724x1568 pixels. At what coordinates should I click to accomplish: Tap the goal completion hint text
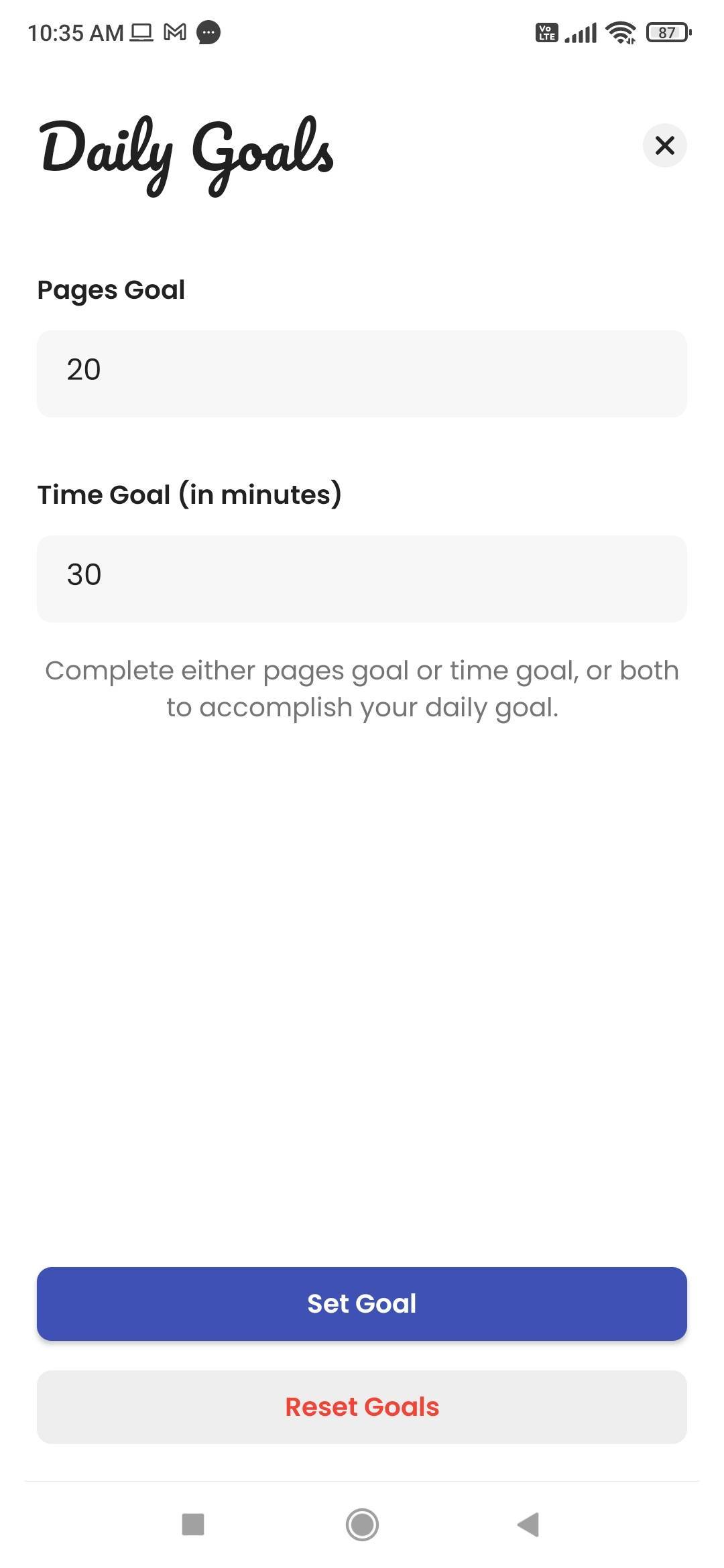click(x=362, y=688)
